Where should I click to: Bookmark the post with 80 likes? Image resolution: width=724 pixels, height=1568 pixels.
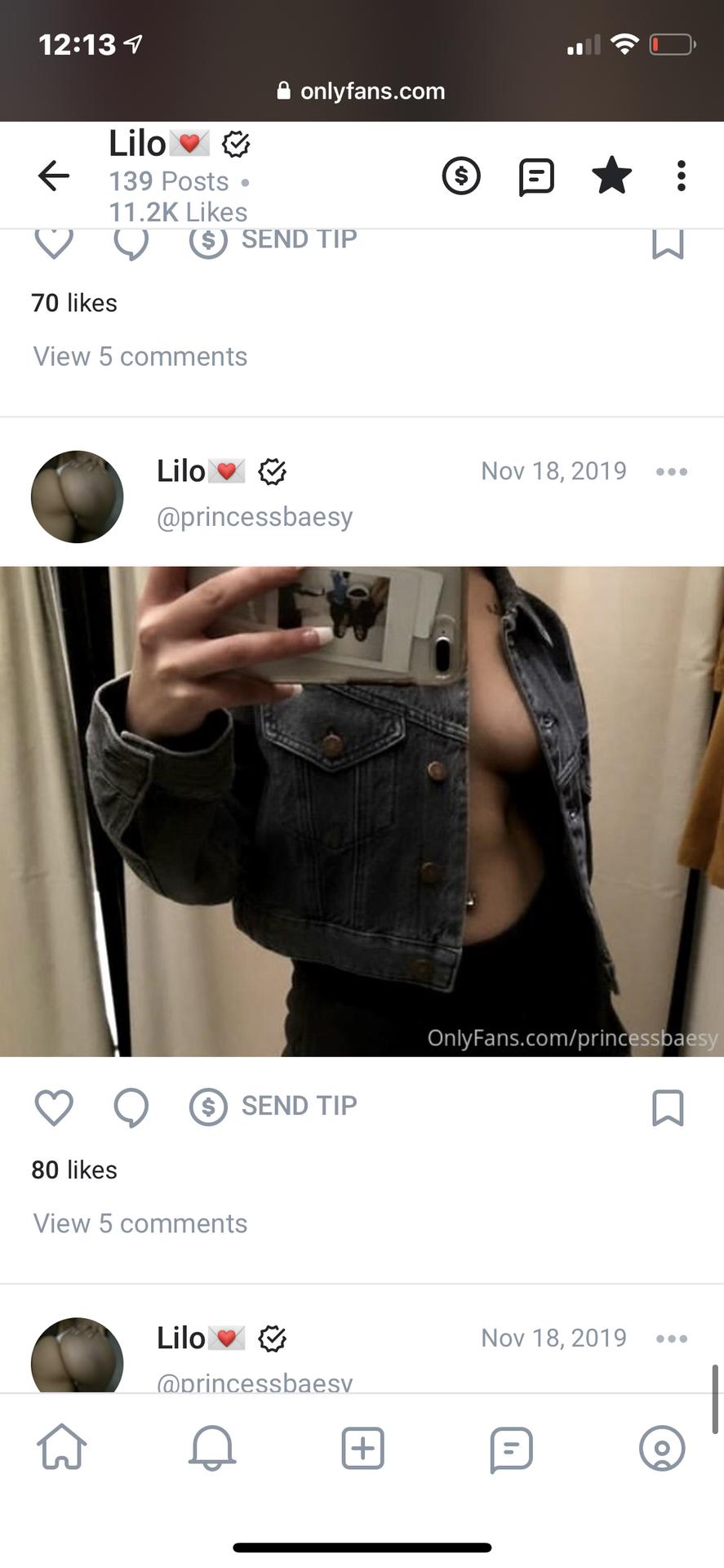[668, 1107]
